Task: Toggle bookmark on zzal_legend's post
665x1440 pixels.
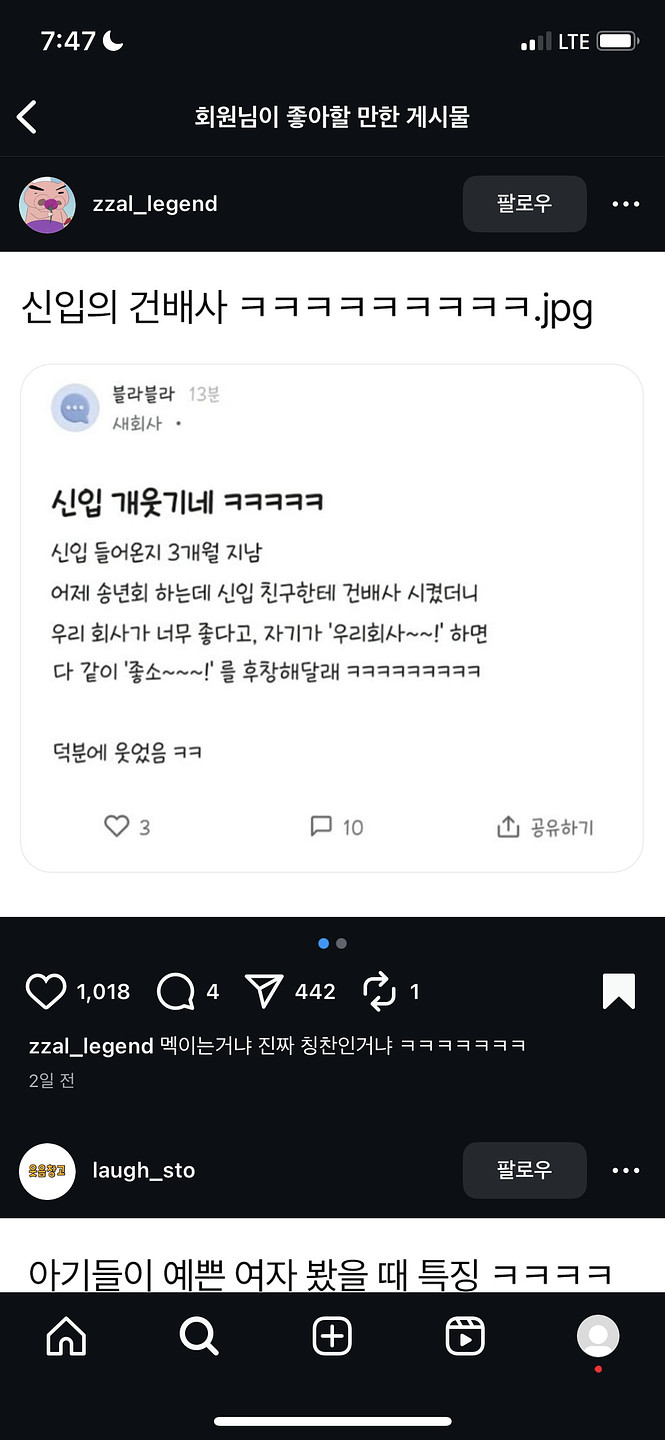Action: point(619,991)
